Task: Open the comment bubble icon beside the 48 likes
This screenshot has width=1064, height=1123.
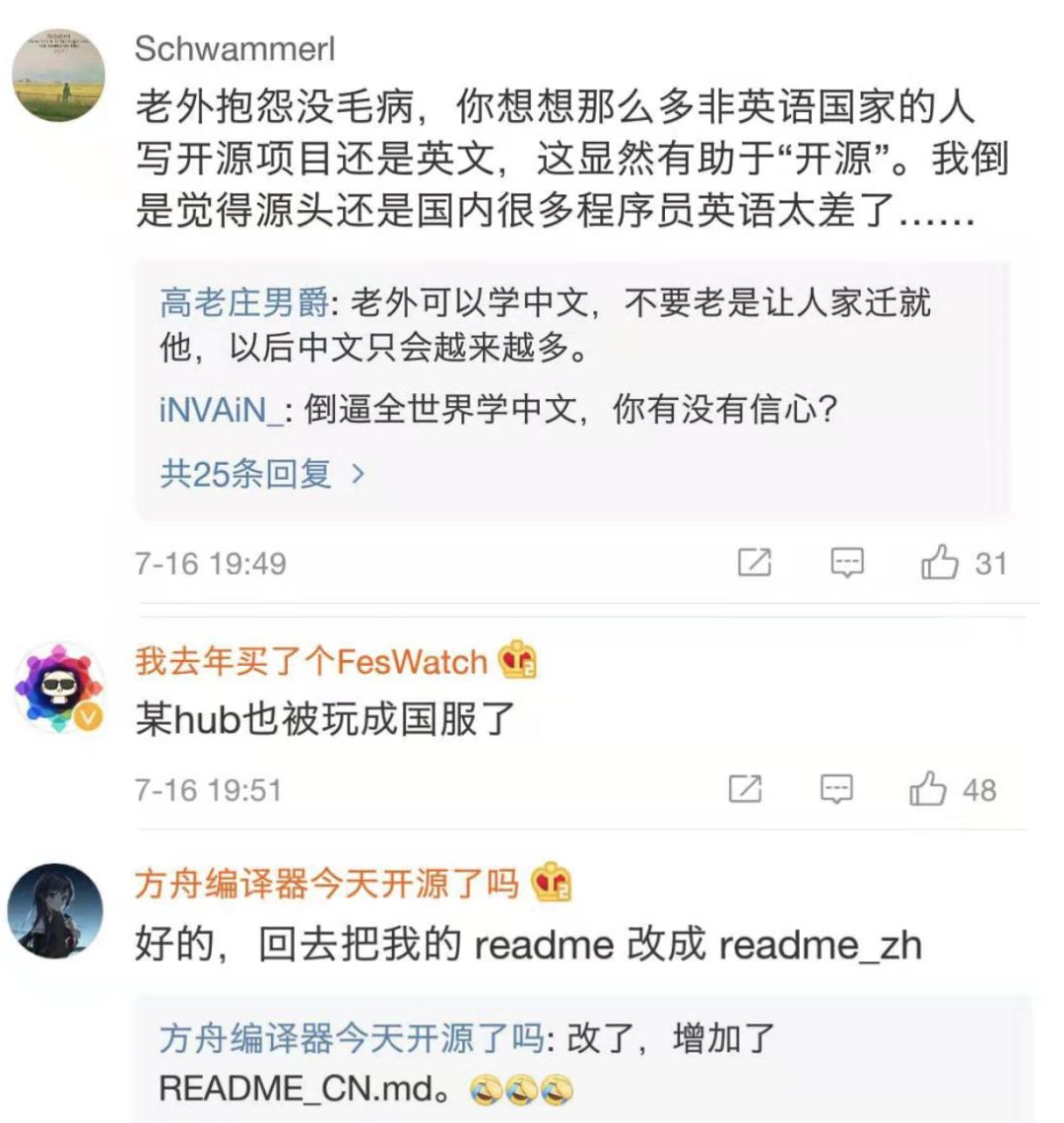Action: coord(836,790)
